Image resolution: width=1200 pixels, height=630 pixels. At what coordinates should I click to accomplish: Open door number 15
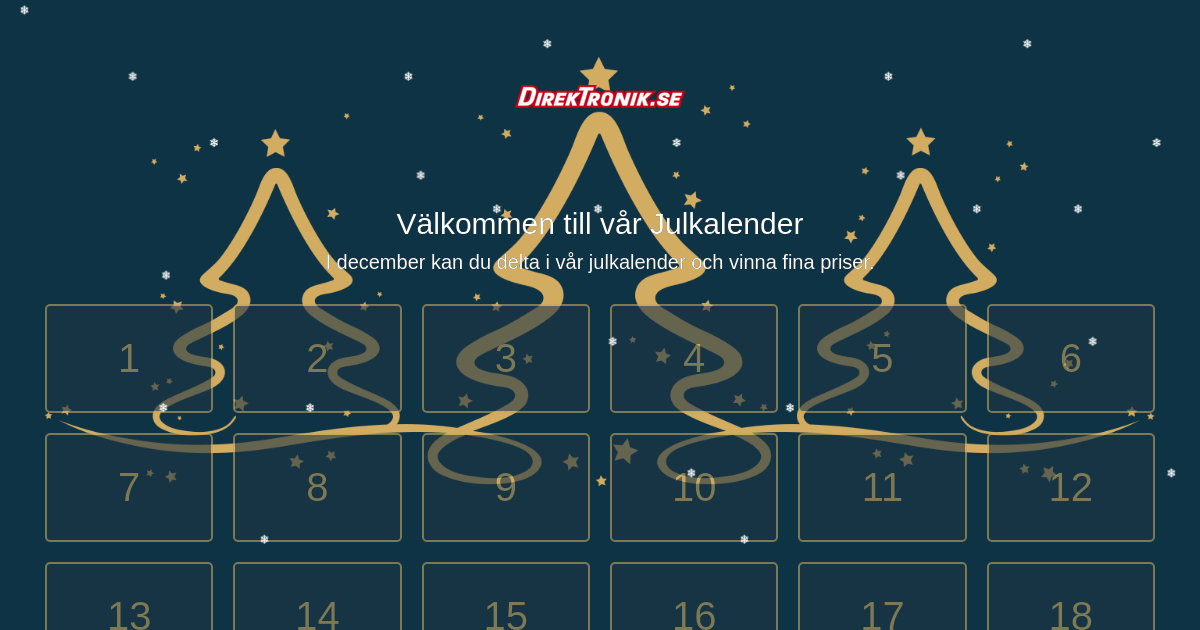pyautogui.click(x=506, y=600)
